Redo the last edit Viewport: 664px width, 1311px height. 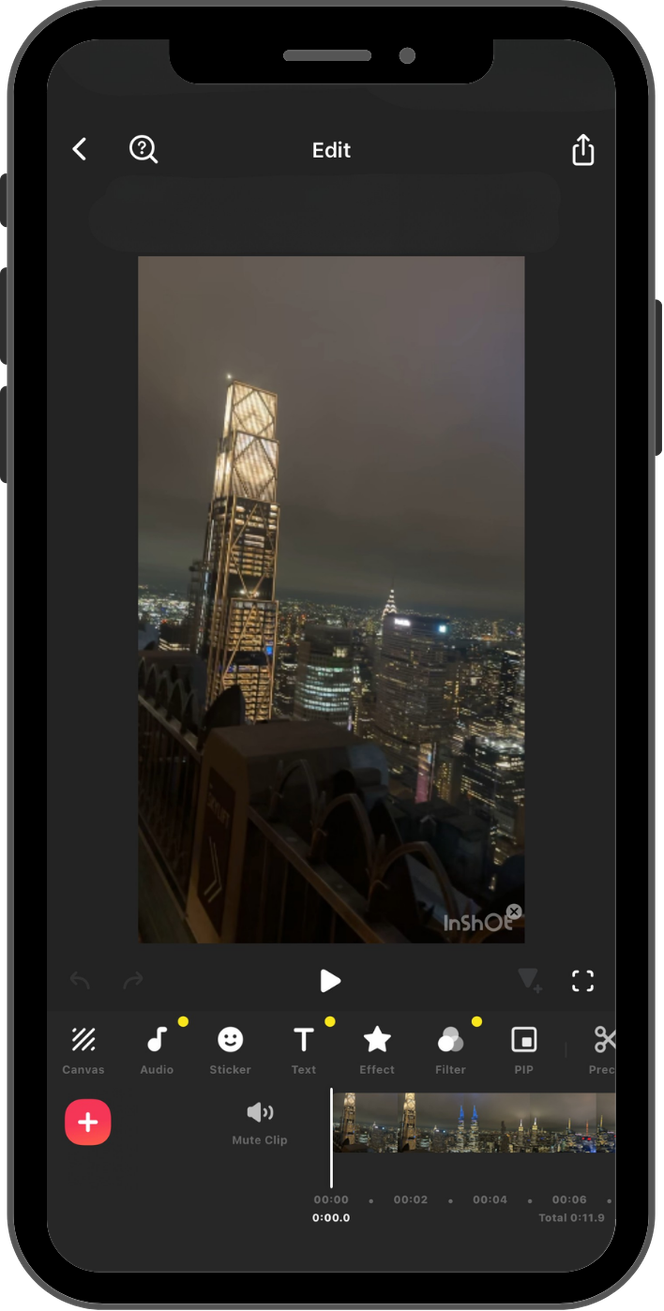coord(133,982)
